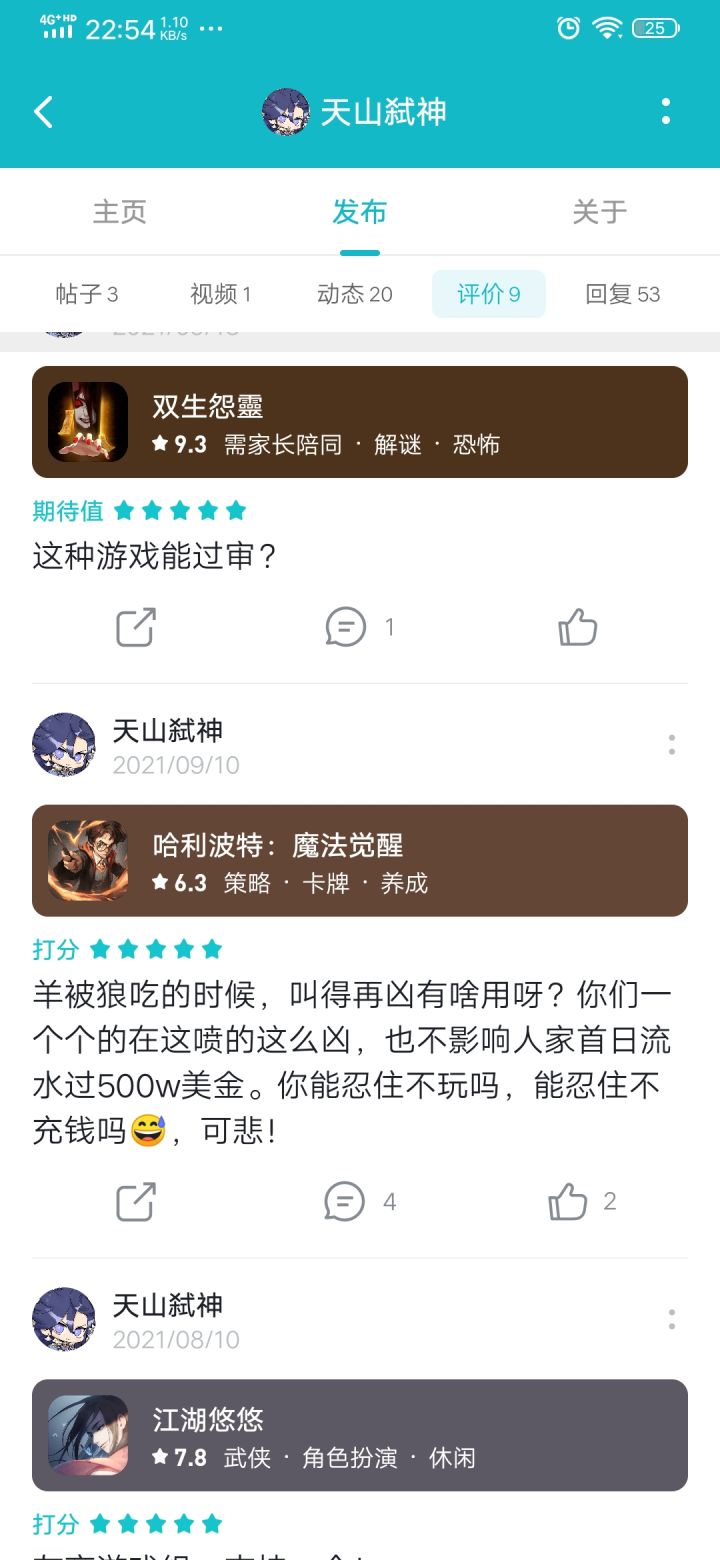The image size is (720, 1560).
Task: Open the overflow menu in the header
Action: [x=666, y=111]
